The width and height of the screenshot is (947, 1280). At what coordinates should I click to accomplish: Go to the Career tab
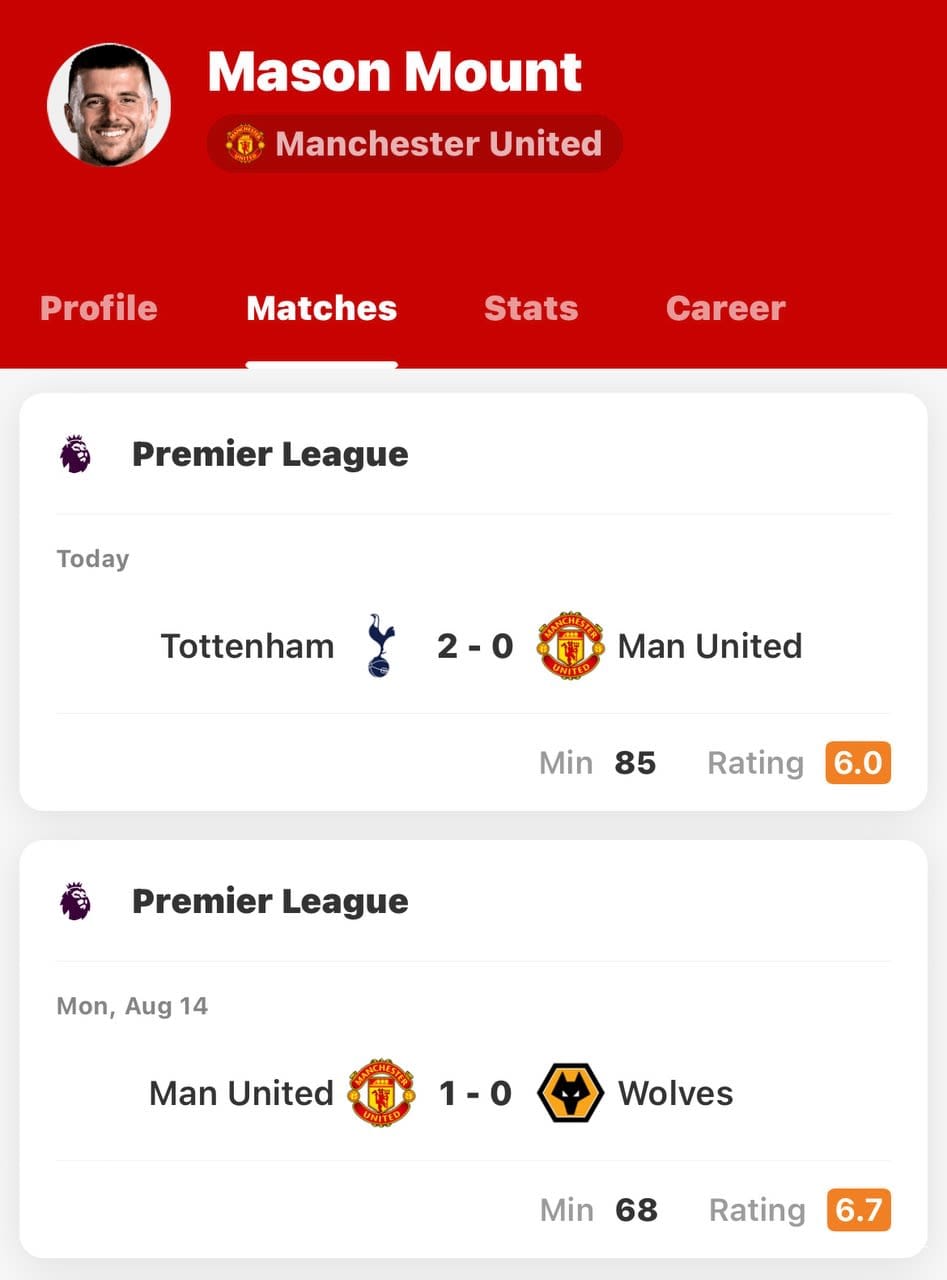click(725, 308)
